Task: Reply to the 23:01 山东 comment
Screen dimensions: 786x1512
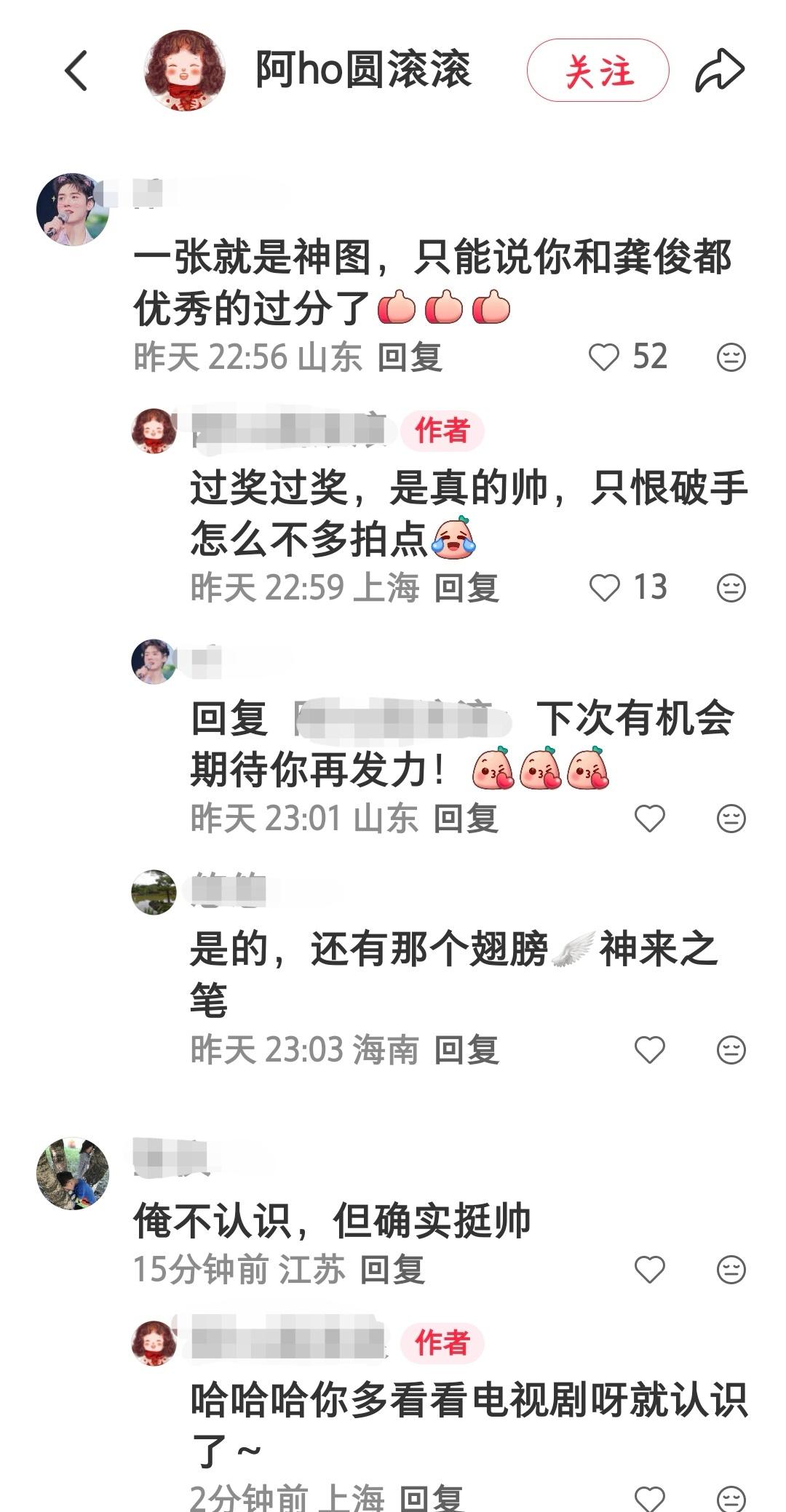Action: point(466,819)
